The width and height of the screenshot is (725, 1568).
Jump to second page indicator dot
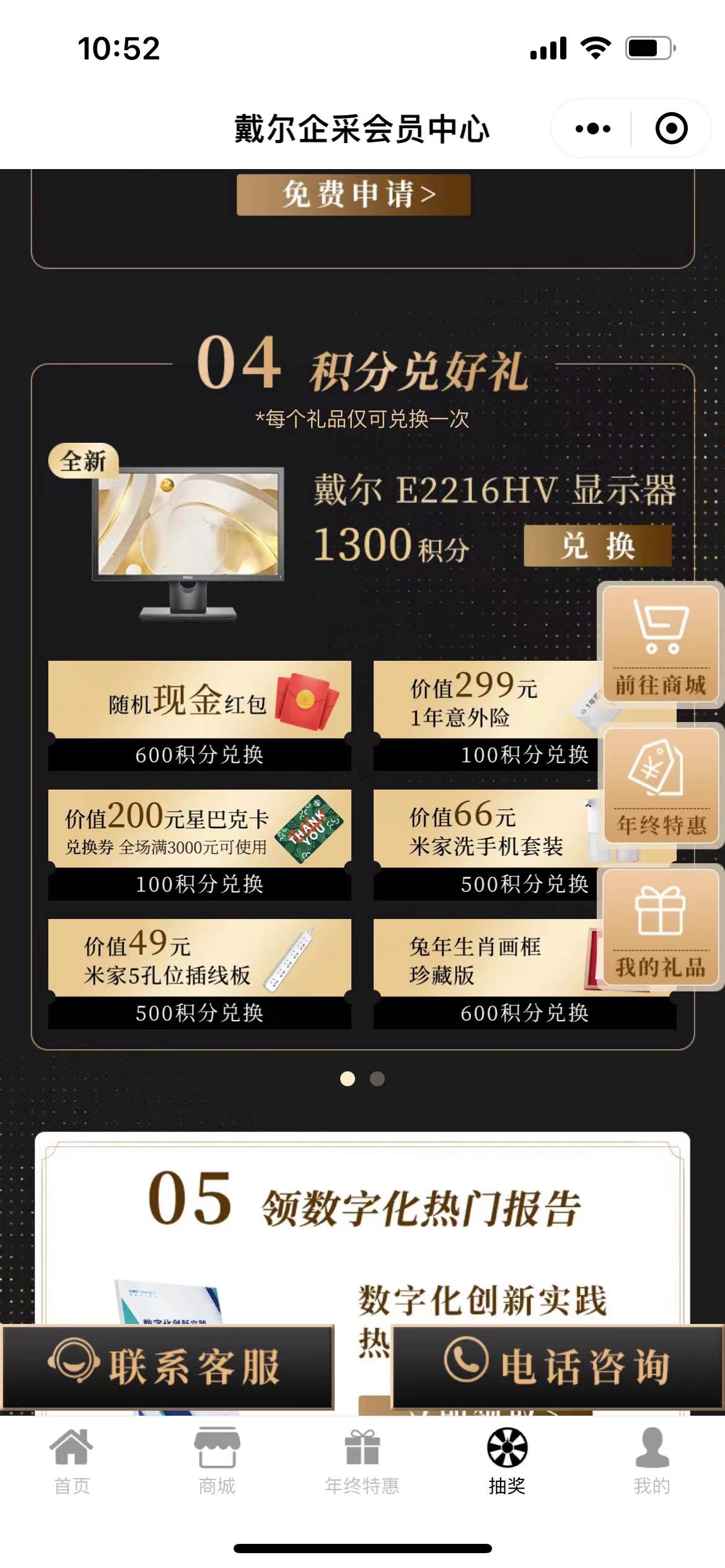tap(377, 1079)
